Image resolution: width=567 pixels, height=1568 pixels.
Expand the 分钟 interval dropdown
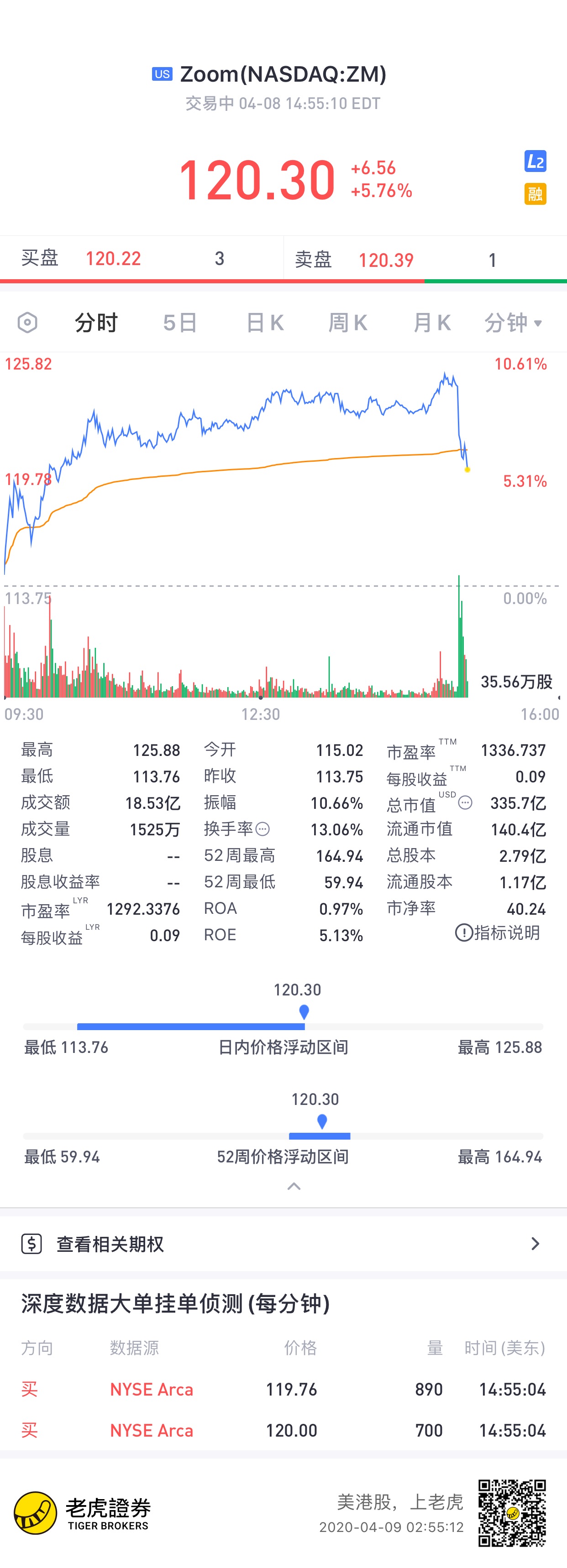pyautogui.click(x=513, y=323)
